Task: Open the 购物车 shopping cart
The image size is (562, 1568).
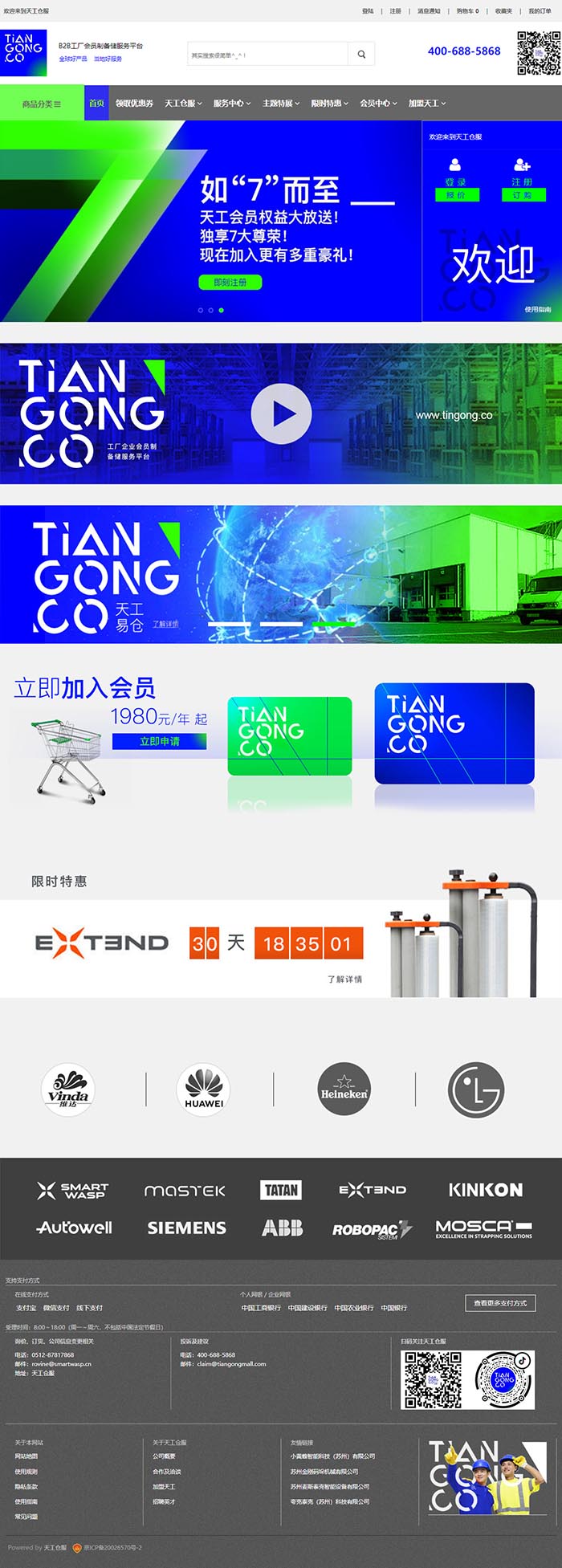Action: coord(467,11)
